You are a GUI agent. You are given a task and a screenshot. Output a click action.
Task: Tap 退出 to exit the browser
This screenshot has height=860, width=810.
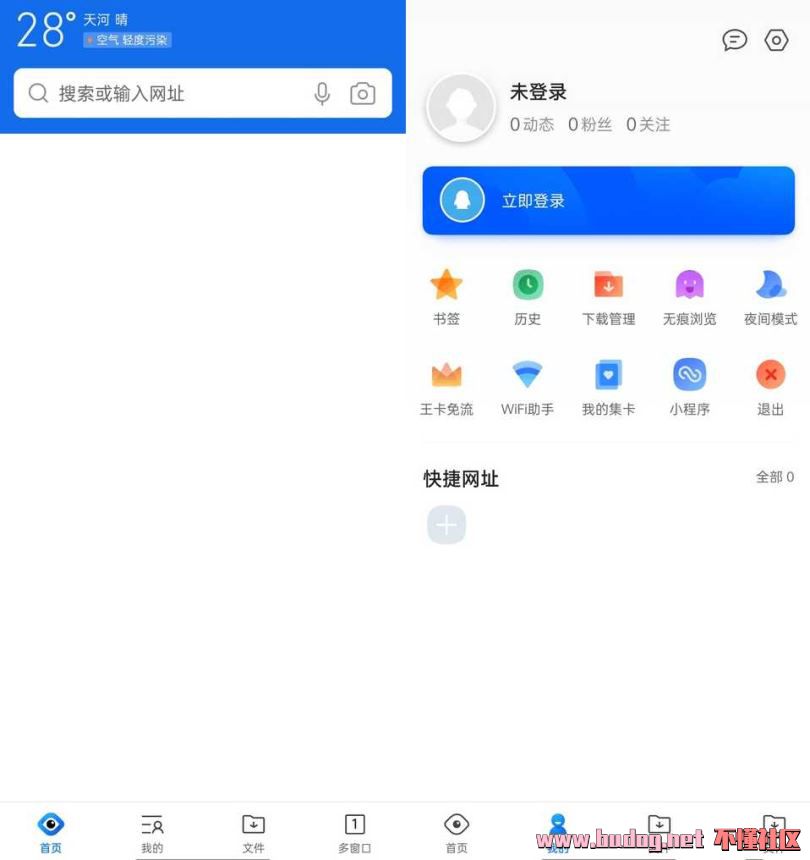[770, 387]
